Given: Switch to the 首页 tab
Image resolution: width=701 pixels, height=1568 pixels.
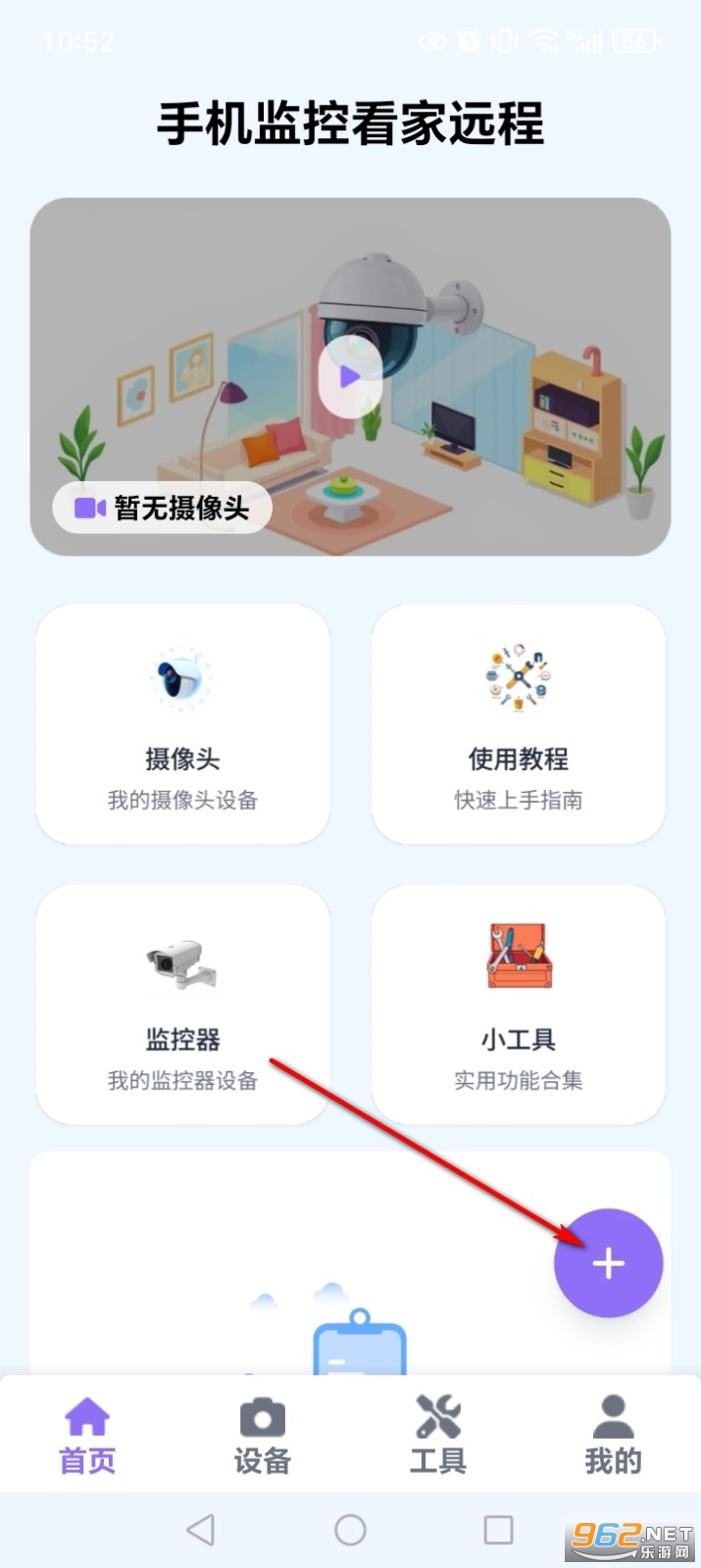Looking at the screenshot, I should [87, 1435].
